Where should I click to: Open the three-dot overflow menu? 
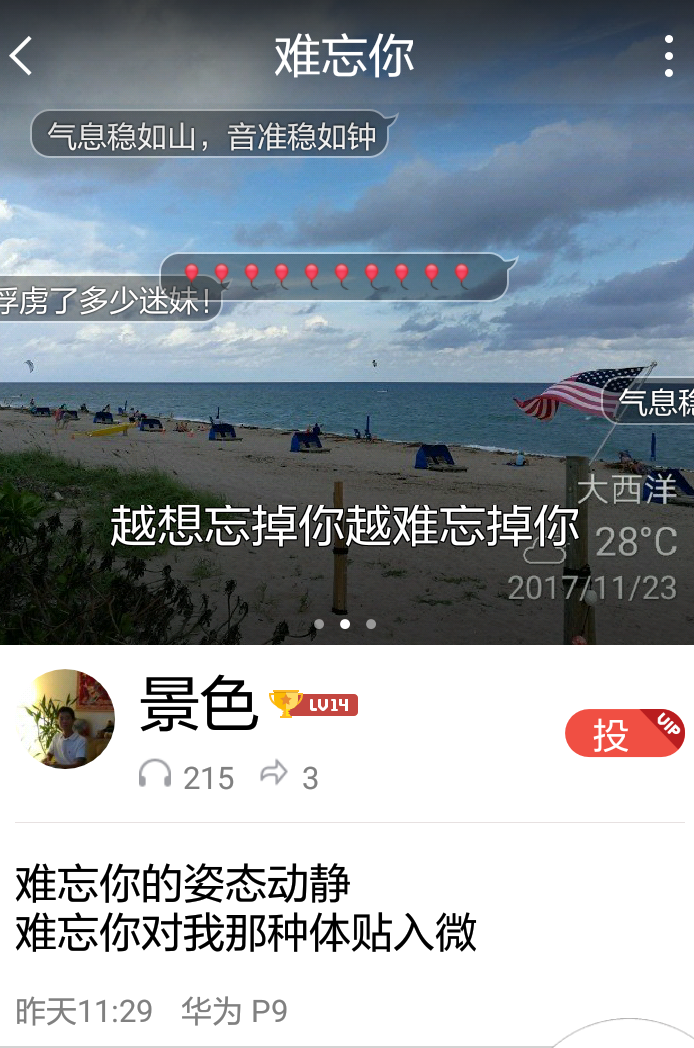click(668, 56)
